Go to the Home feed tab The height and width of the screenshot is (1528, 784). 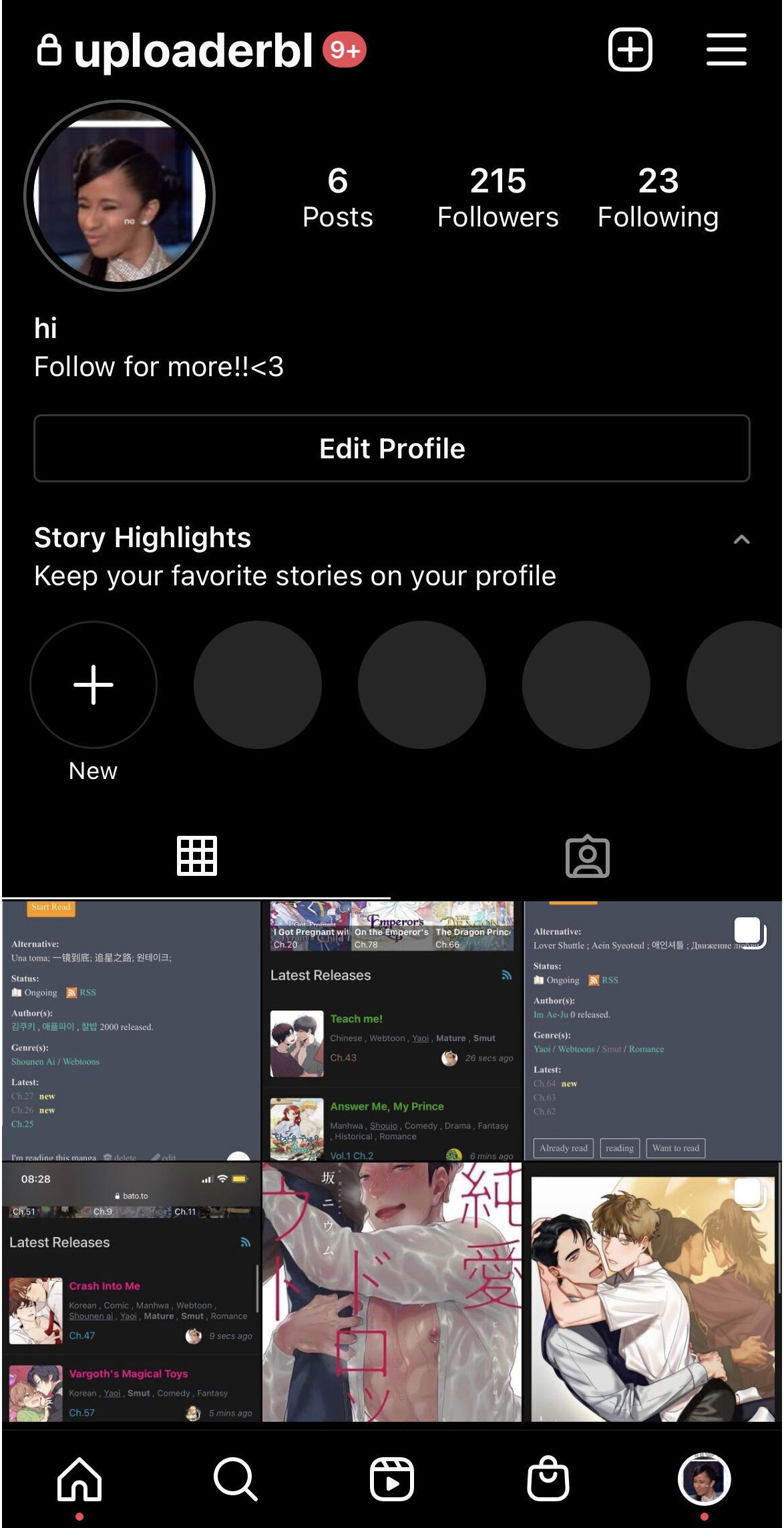pyautogui.click(x=79, y=1479)
